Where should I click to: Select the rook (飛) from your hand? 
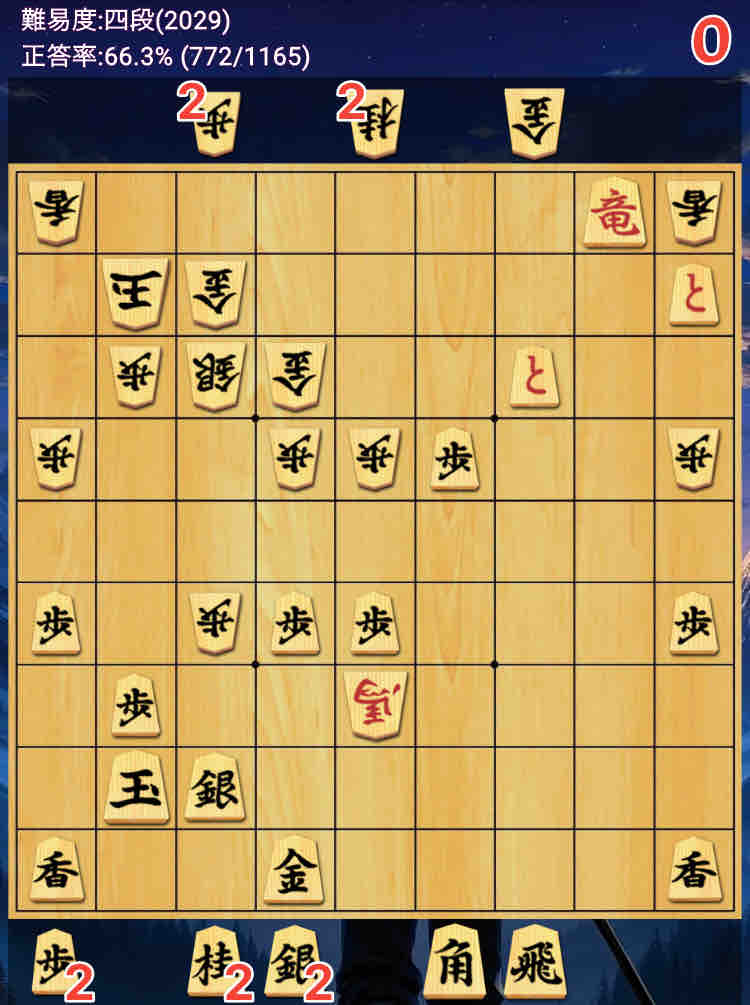click(x=535, y=961)
